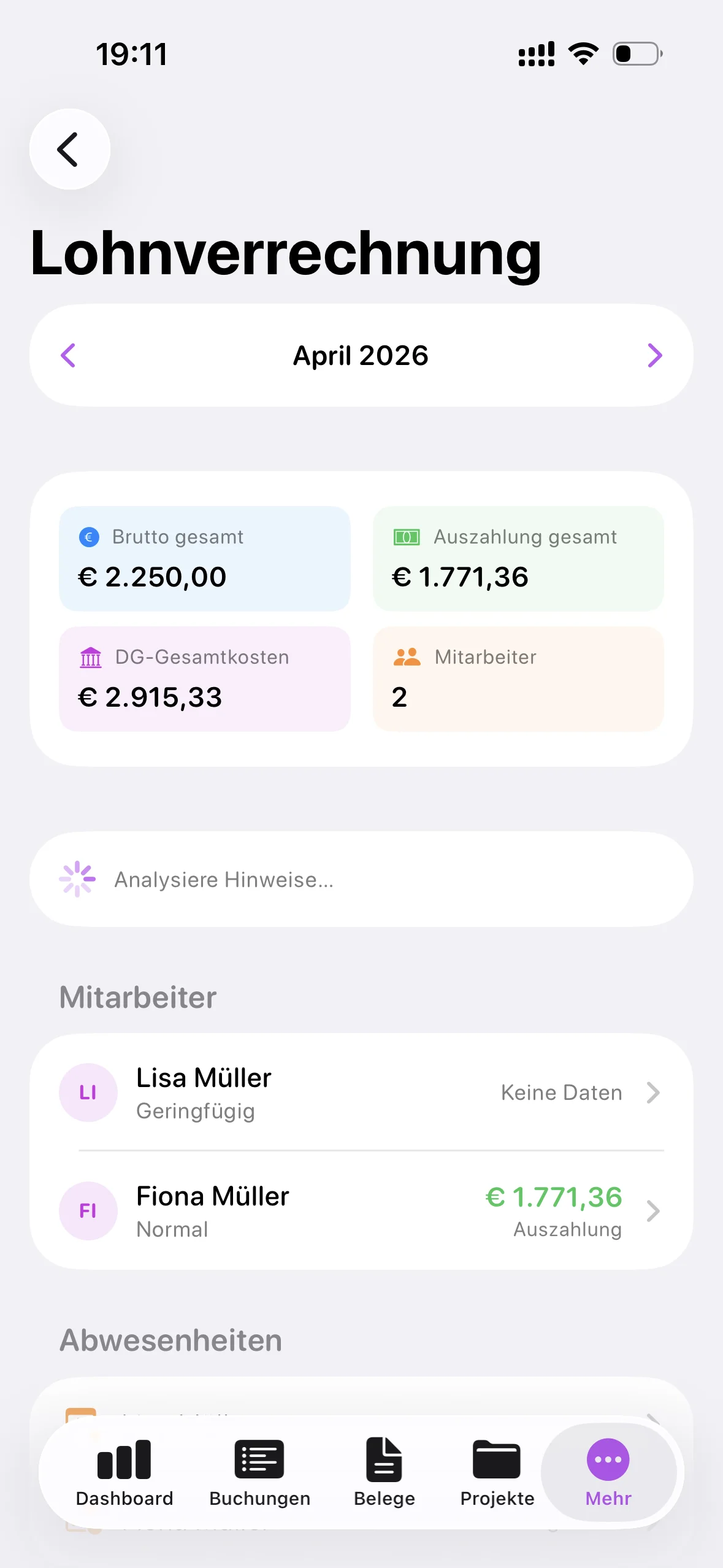
Task: Open the Projekte folder icon
Action: [x=496, y=1460]
